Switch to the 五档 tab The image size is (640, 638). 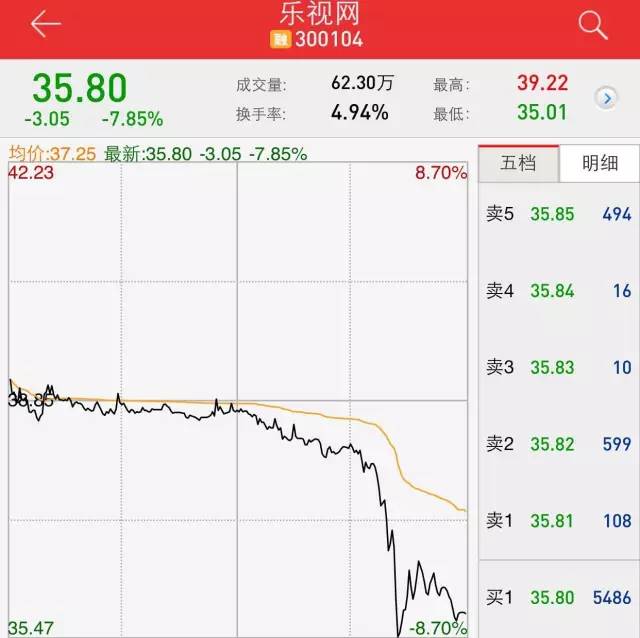(518, 163)
